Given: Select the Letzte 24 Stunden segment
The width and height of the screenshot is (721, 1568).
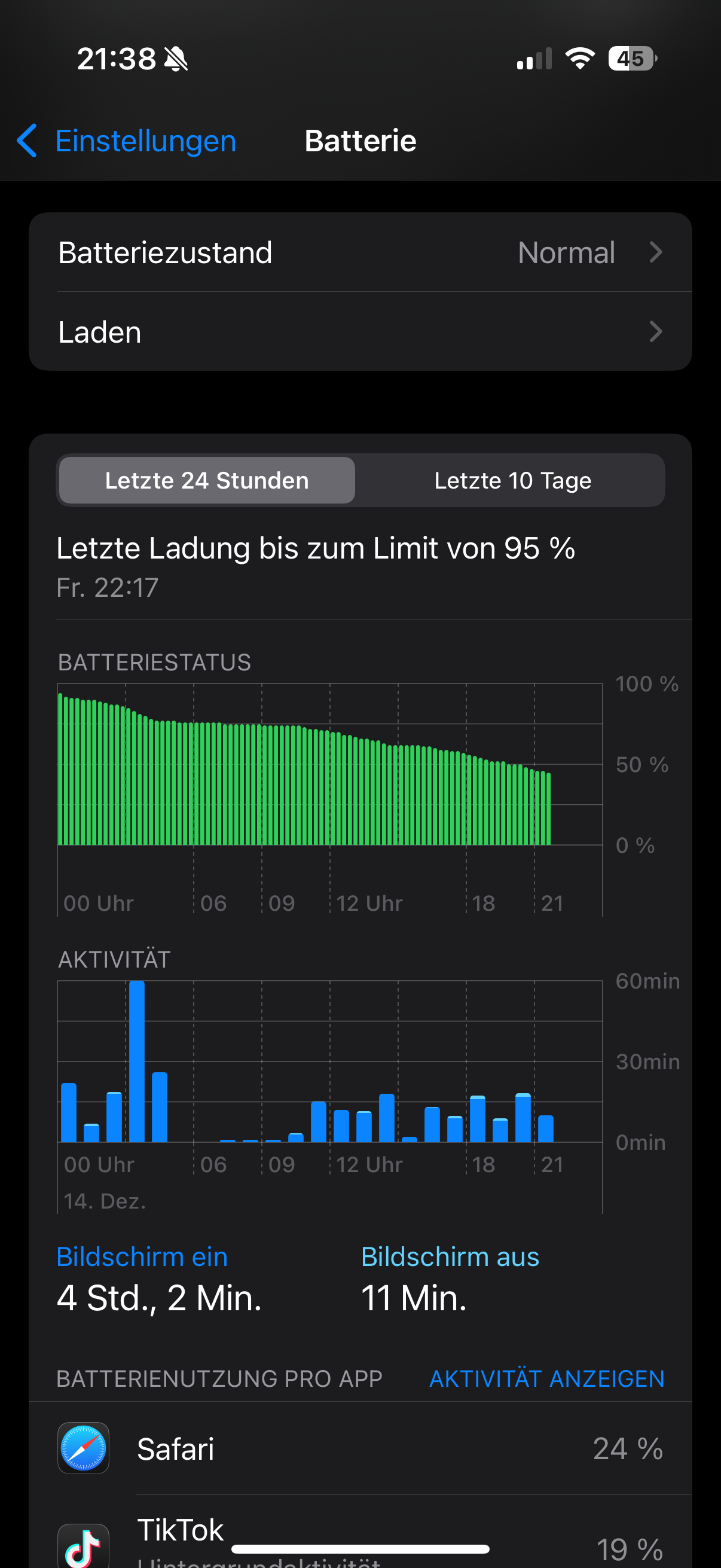Looking at the screenshot, I should point(207,481).
